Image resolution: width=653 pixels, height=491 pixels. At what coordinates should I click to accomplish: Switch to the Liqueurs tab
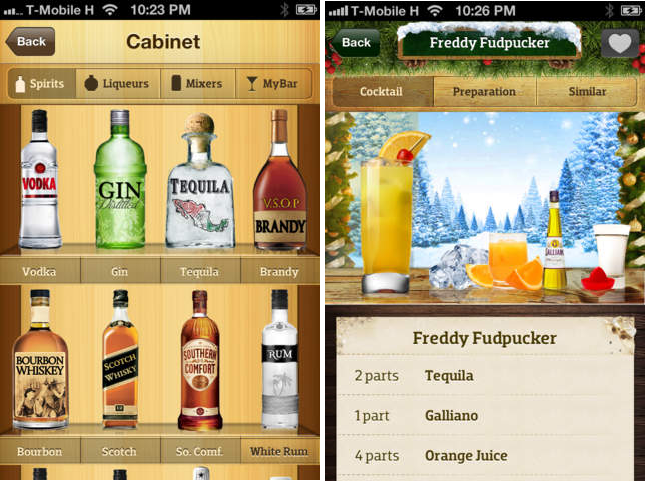tap(116, 84)
